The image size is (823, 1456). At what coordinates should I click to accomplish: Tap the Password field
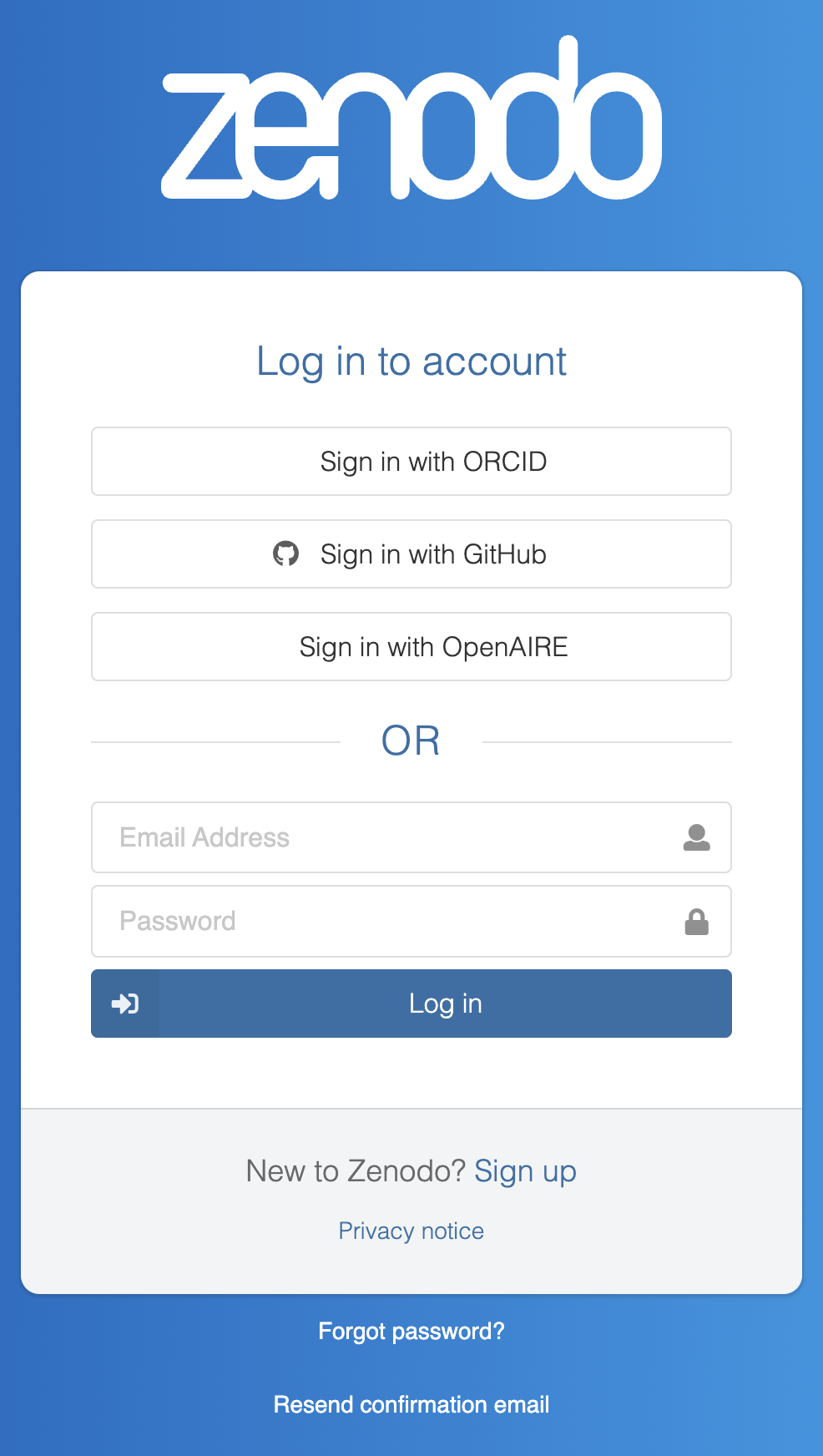411,921
